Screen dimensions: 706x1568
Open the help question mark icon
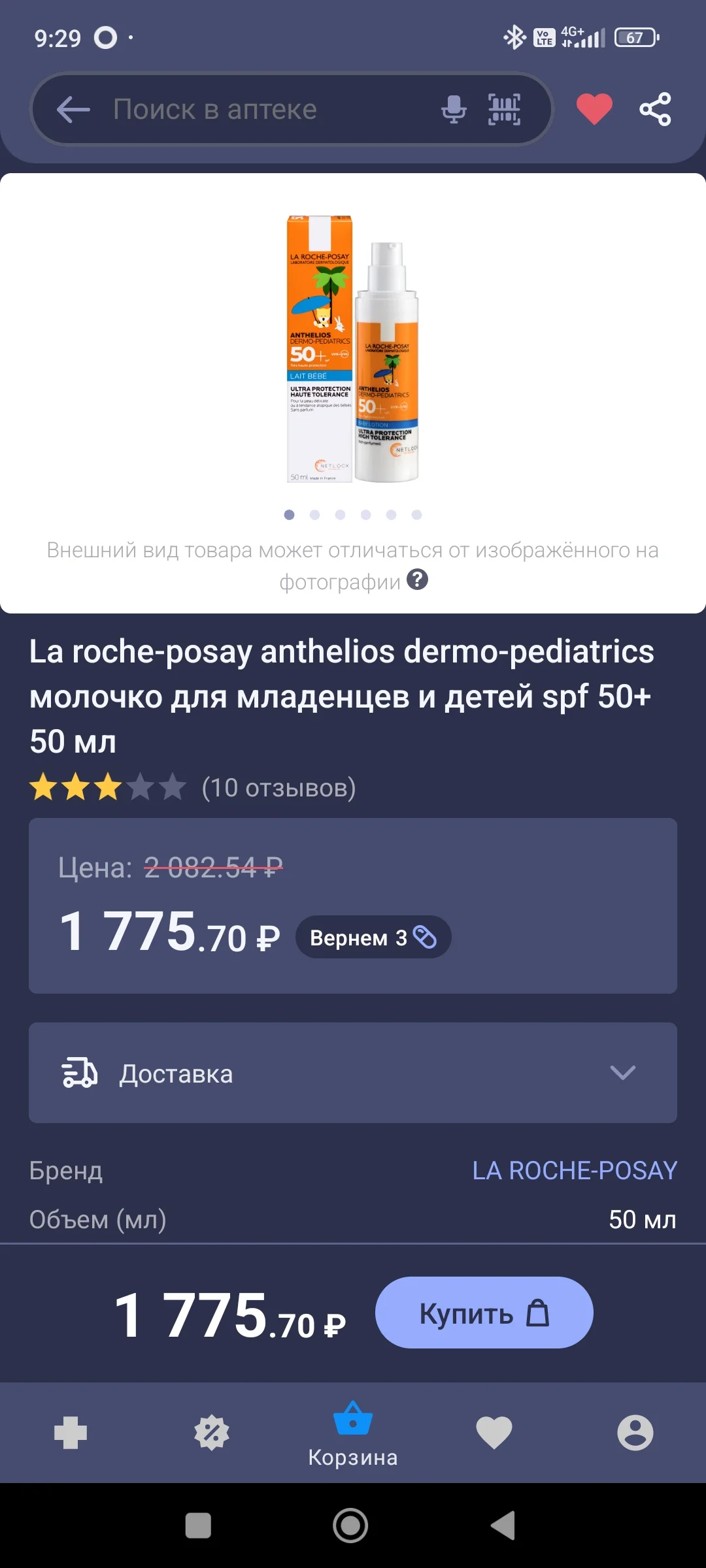[x=418, y=580]
